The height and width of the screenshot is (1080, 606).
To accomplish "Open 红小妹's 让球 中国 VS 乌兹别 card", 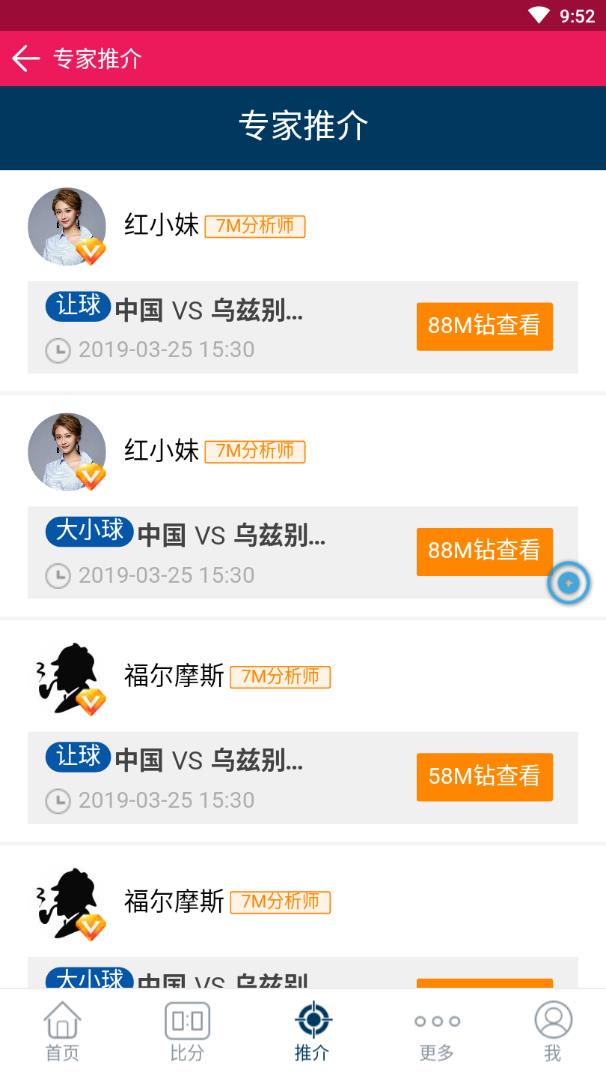I will point(302,327).
